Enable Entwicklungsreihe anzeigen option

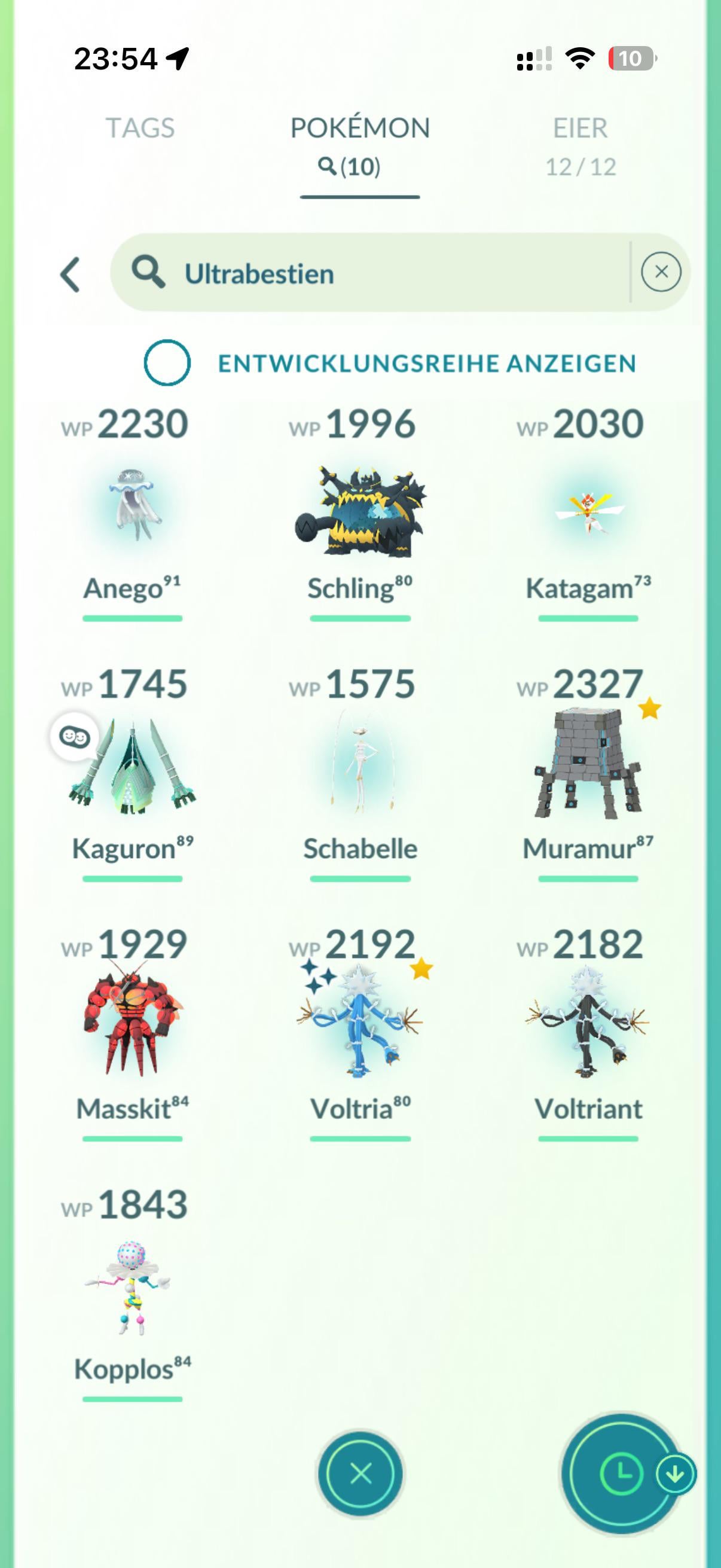coord(167,363)
